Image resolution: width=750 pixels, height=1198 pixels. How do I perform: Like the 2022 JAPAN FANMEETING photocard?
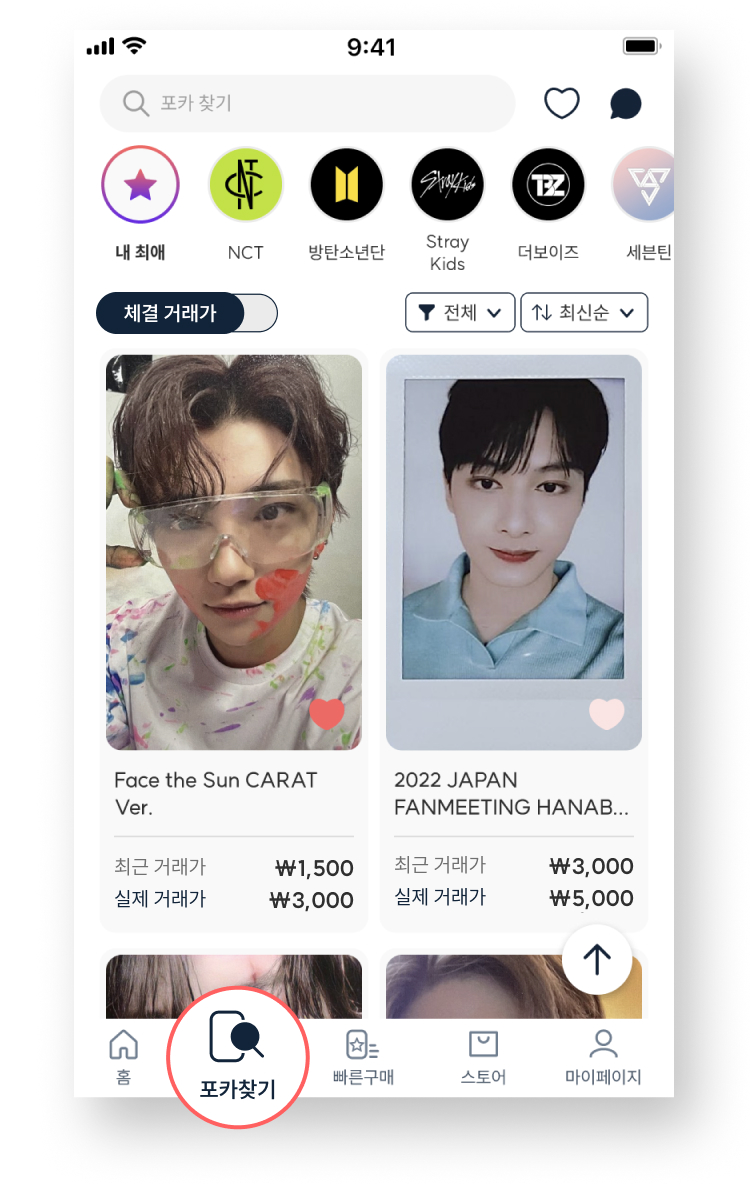(606, 714)
